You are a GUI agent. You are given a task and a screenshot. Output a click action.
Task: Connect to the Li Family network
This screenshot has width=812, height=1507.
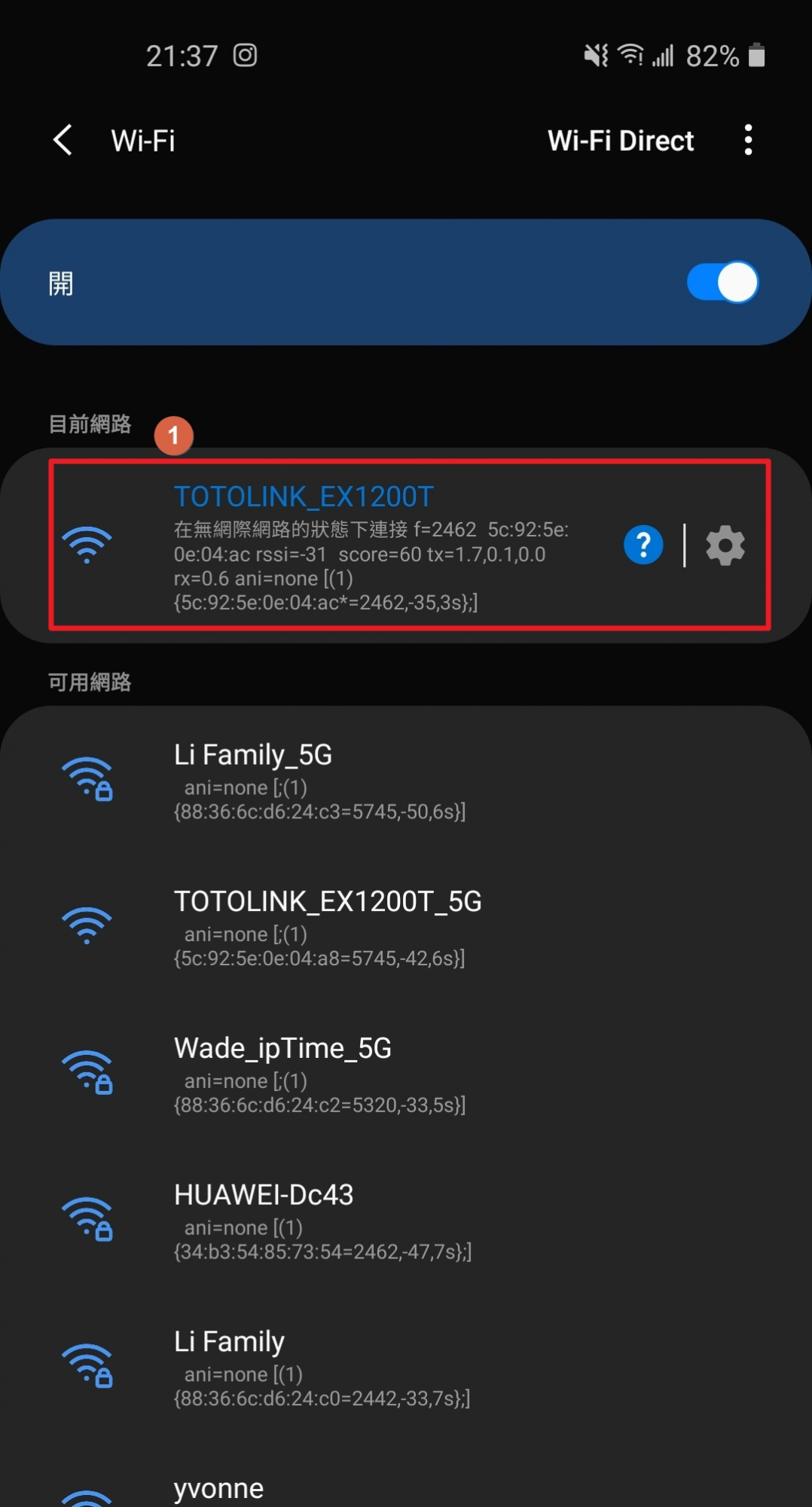406,1367
